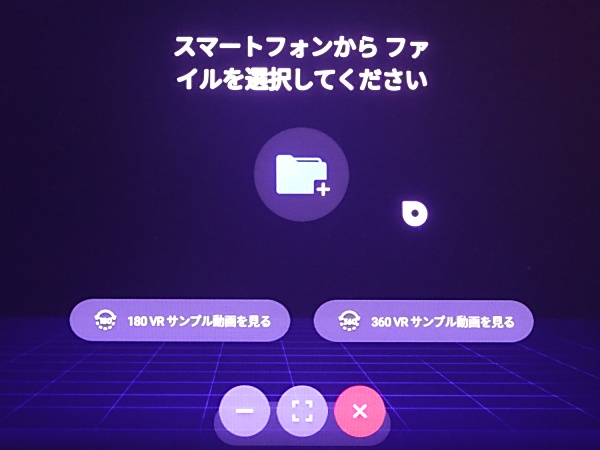Image resolution: width=600 pixels, height=450 pixels.
Task: Close the window with the X button
Action: click(x=360, y=411)
